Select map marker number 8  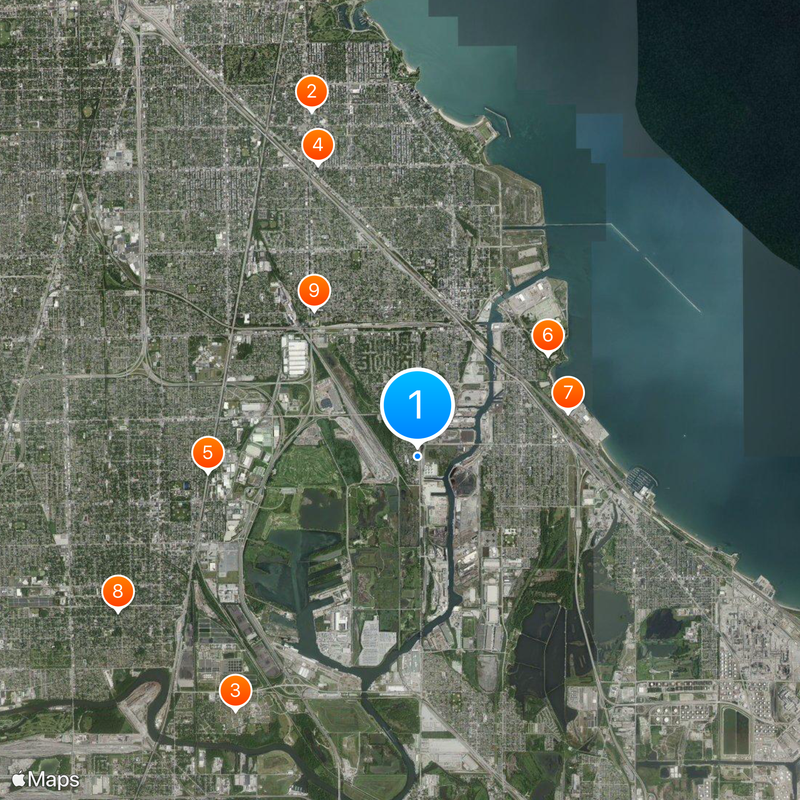pos(118,592)
